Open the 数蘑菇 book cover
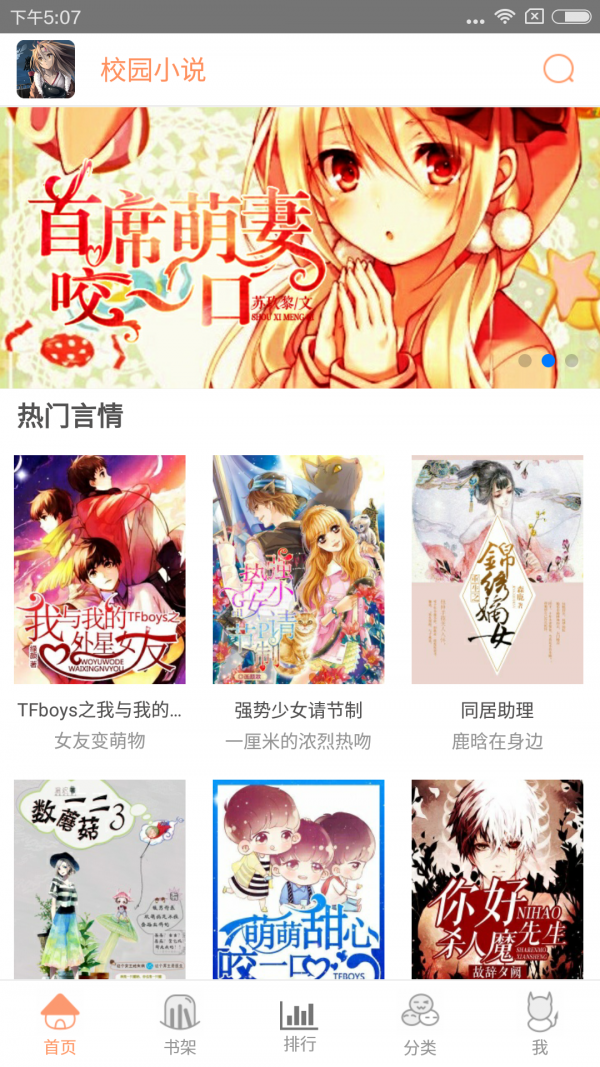600x1067 pixels. pyautogui.click(x=100, y=879)
